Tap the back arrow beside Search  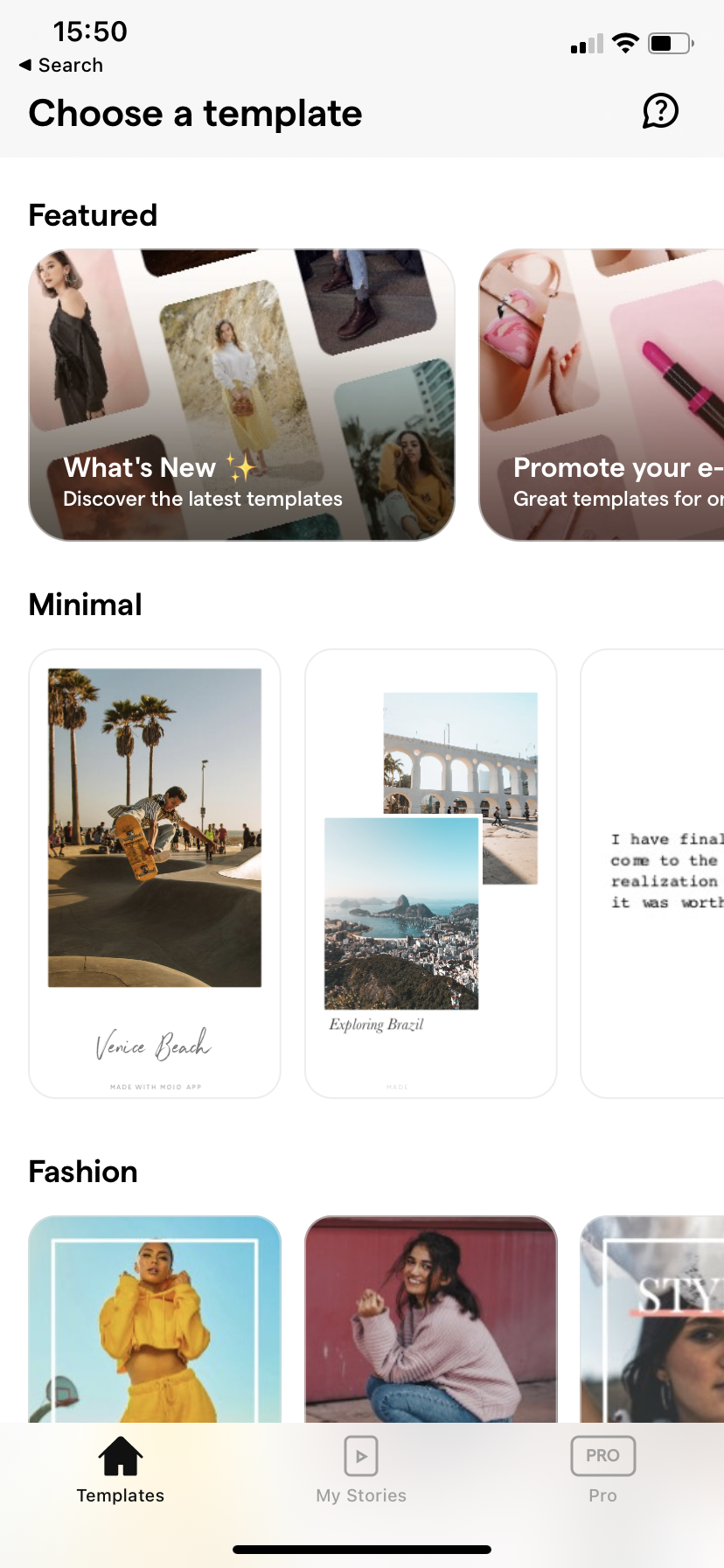(26, 65)
